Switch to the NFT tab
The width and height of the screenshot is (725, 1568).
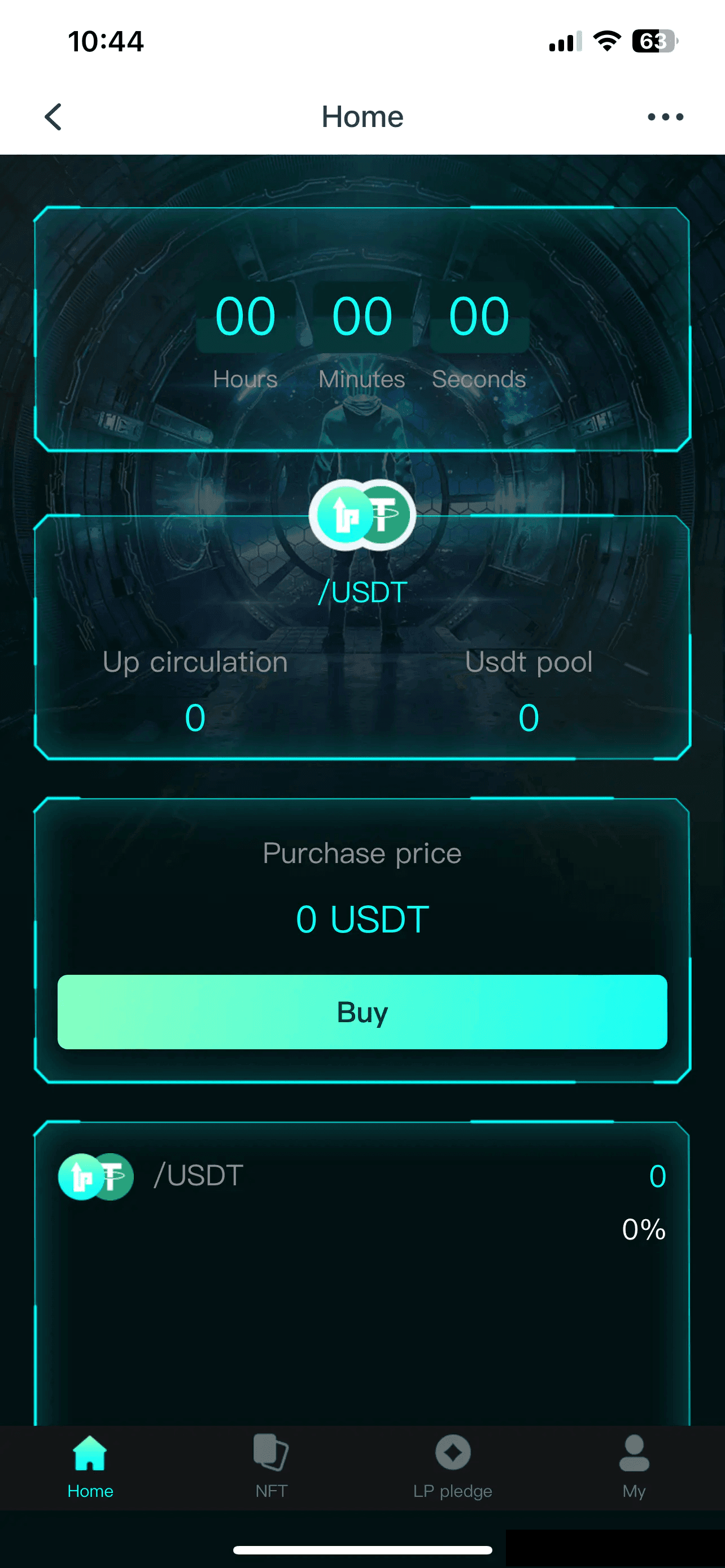point(271,1466)
